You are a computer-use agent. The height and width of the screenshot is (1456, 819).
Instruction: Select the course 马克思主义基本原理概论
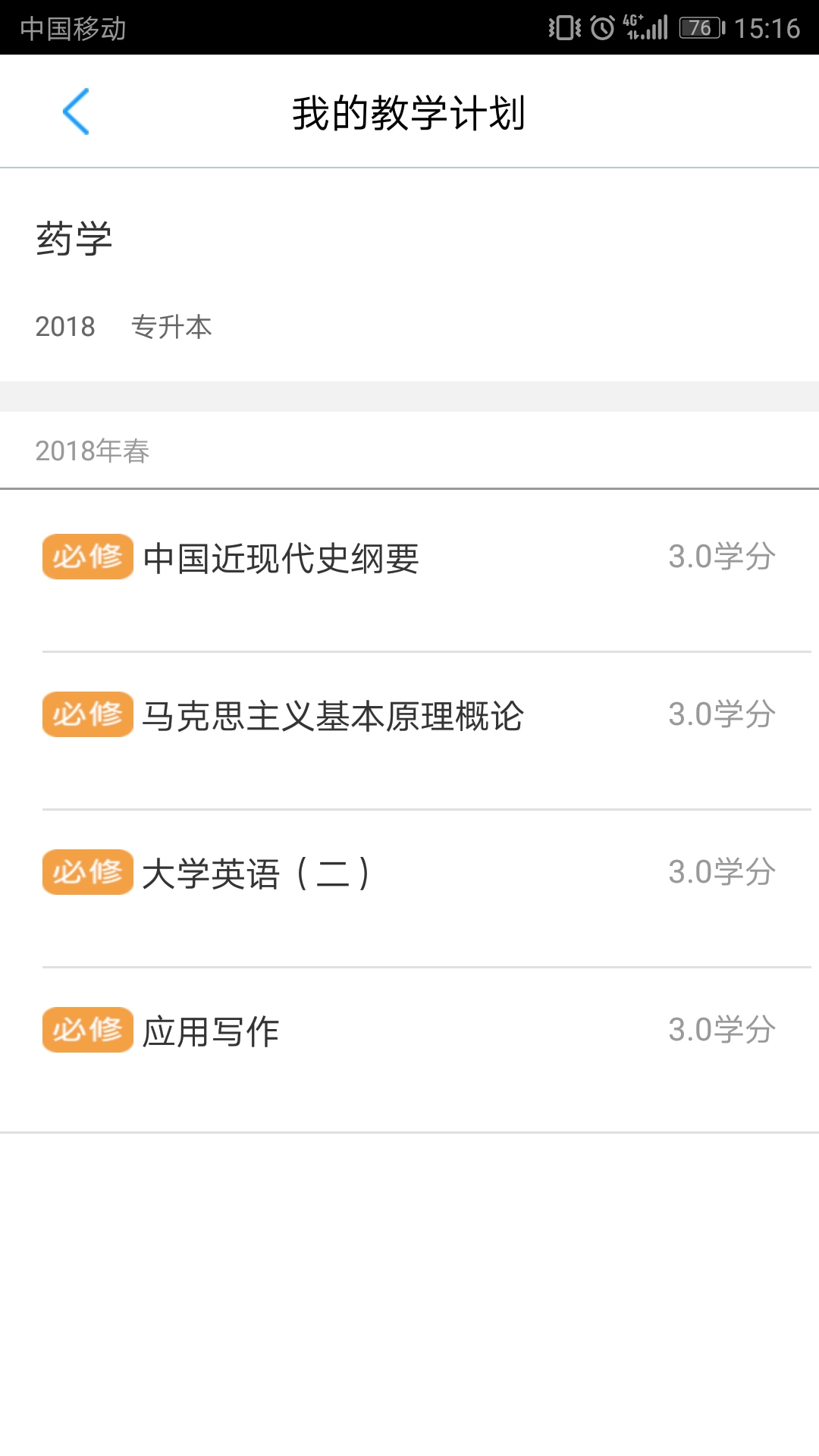coord(334,714)
